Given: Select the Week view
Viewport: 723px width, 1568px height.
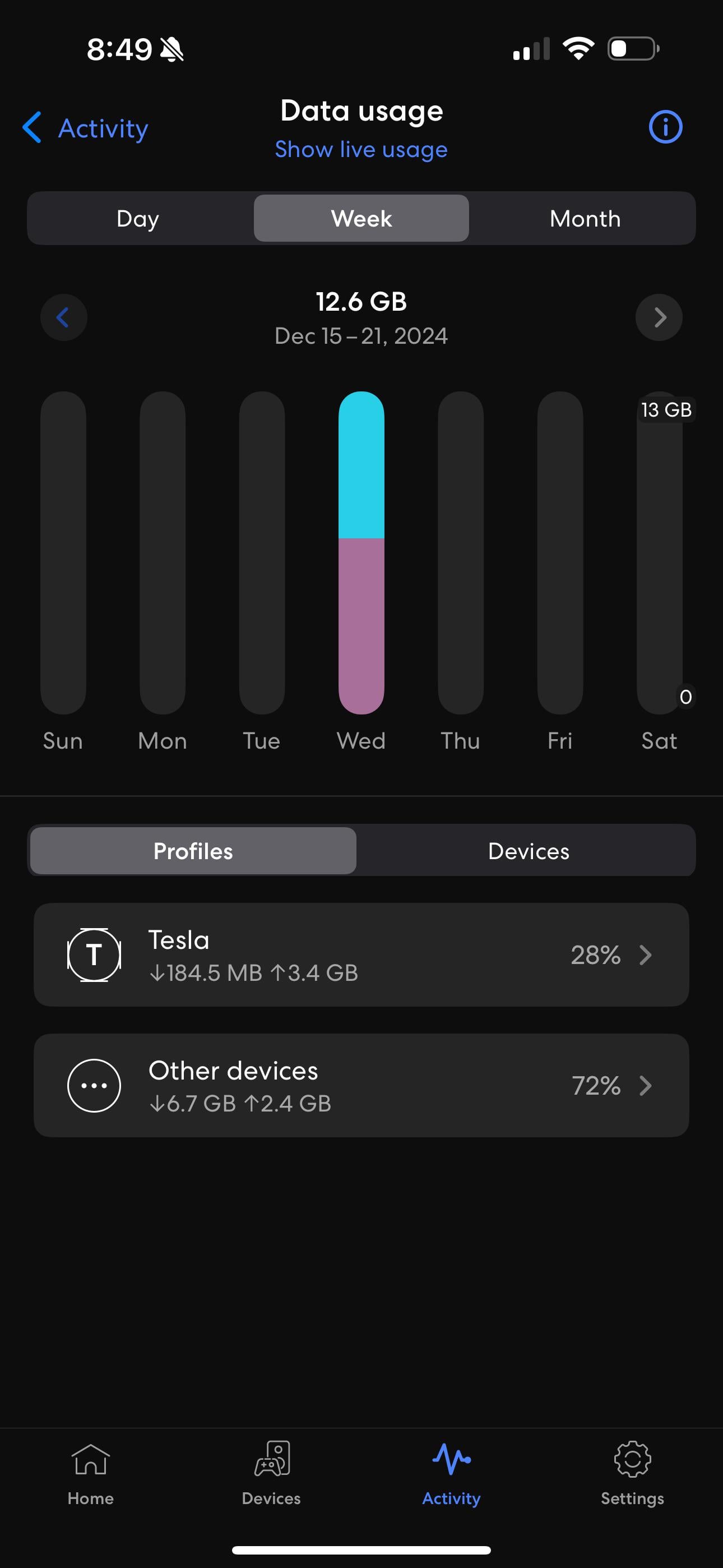Looking at the screenshot, I should (x=361, y=219).
